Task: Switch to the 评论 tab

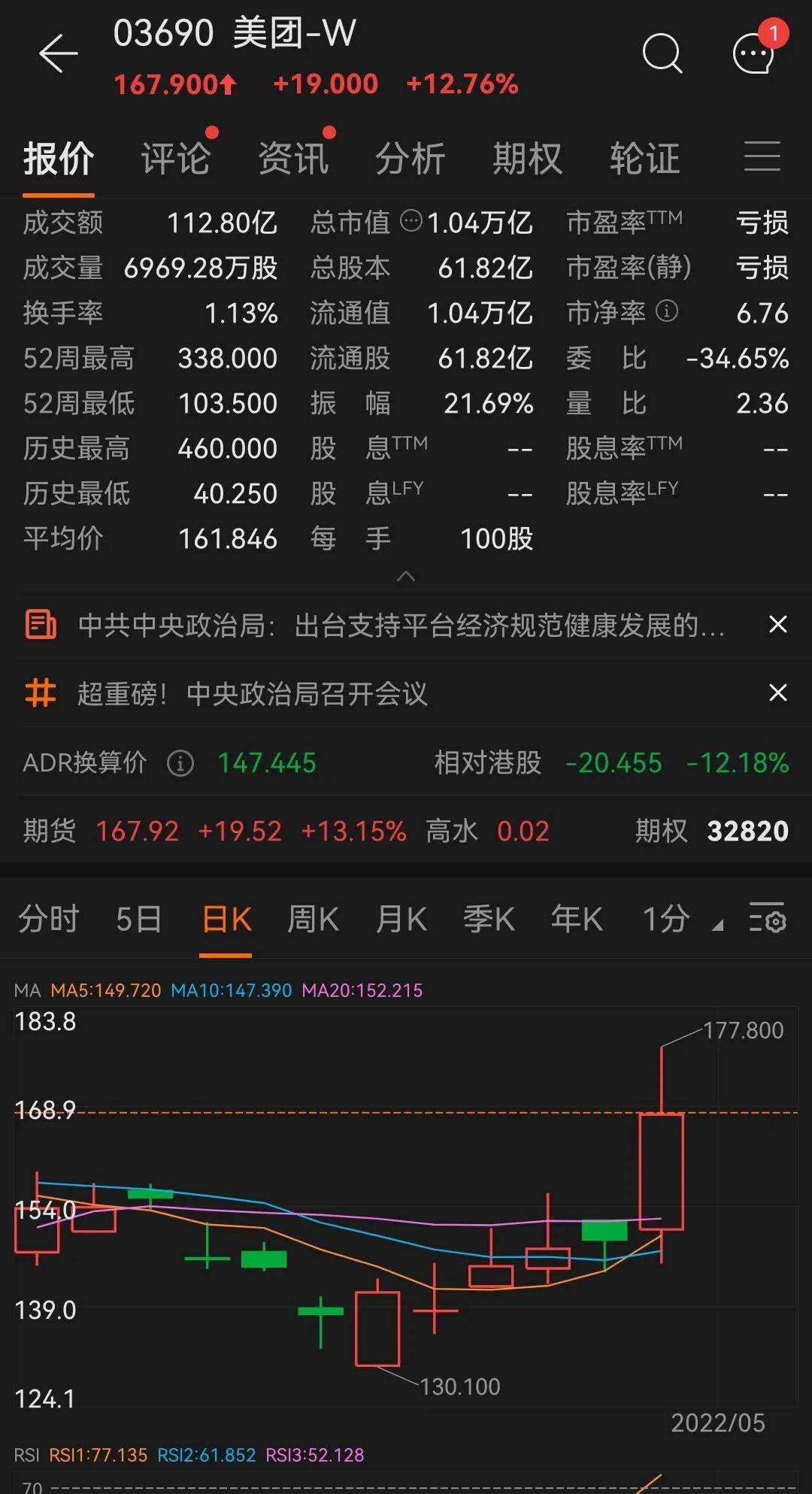Action: pos(176,159)
